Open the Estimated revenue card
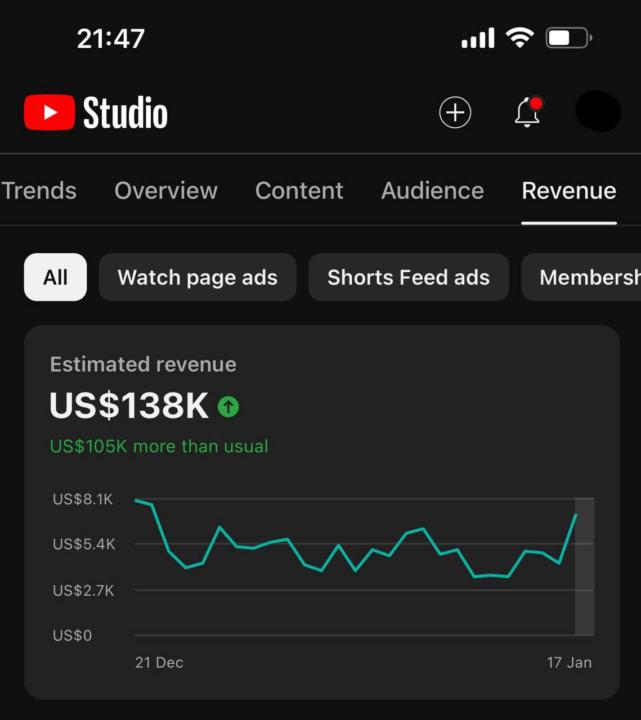The height and width of the screenshot is (720, 641). click(321, 510)
